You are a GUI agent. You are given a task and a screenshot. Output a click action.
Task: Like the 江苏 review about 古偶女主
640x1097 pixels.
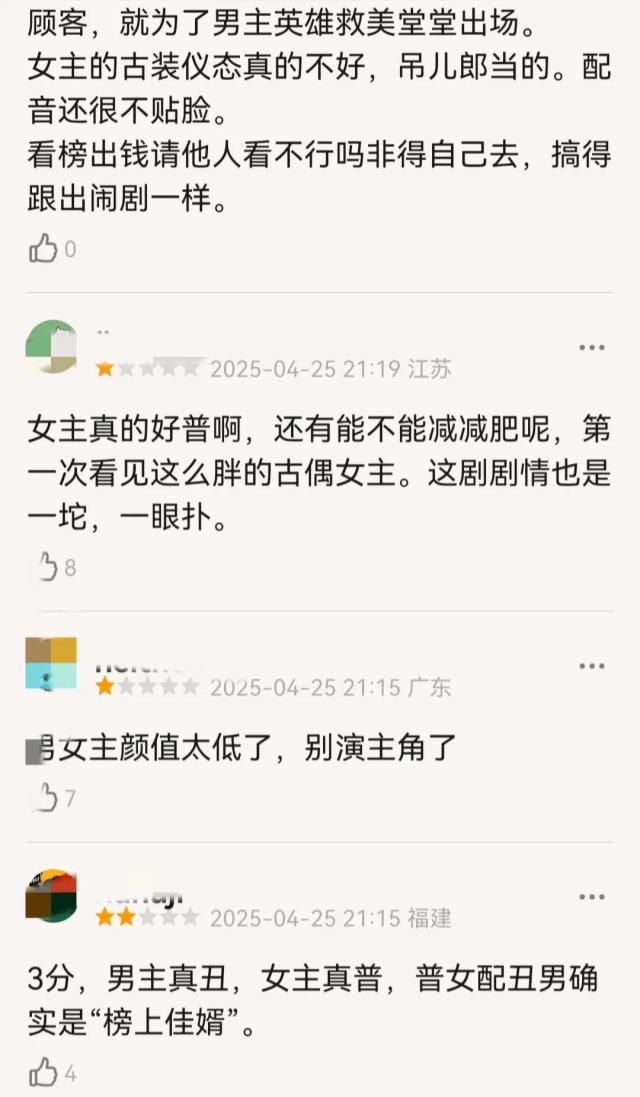(x=44, y=567)
